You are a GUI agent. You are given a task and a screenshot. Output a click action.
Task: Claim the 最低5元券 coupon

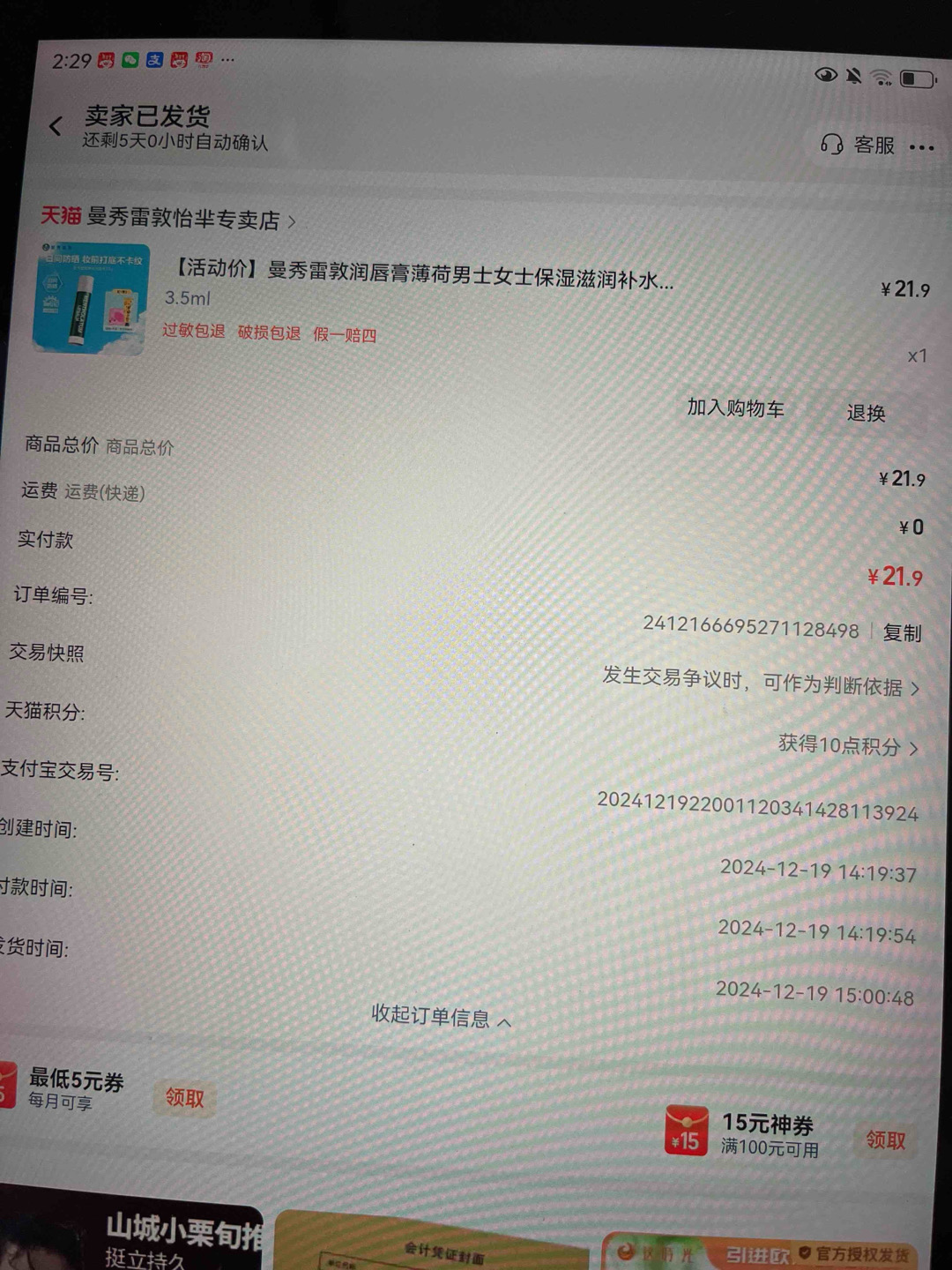(x=184, y=1098)
